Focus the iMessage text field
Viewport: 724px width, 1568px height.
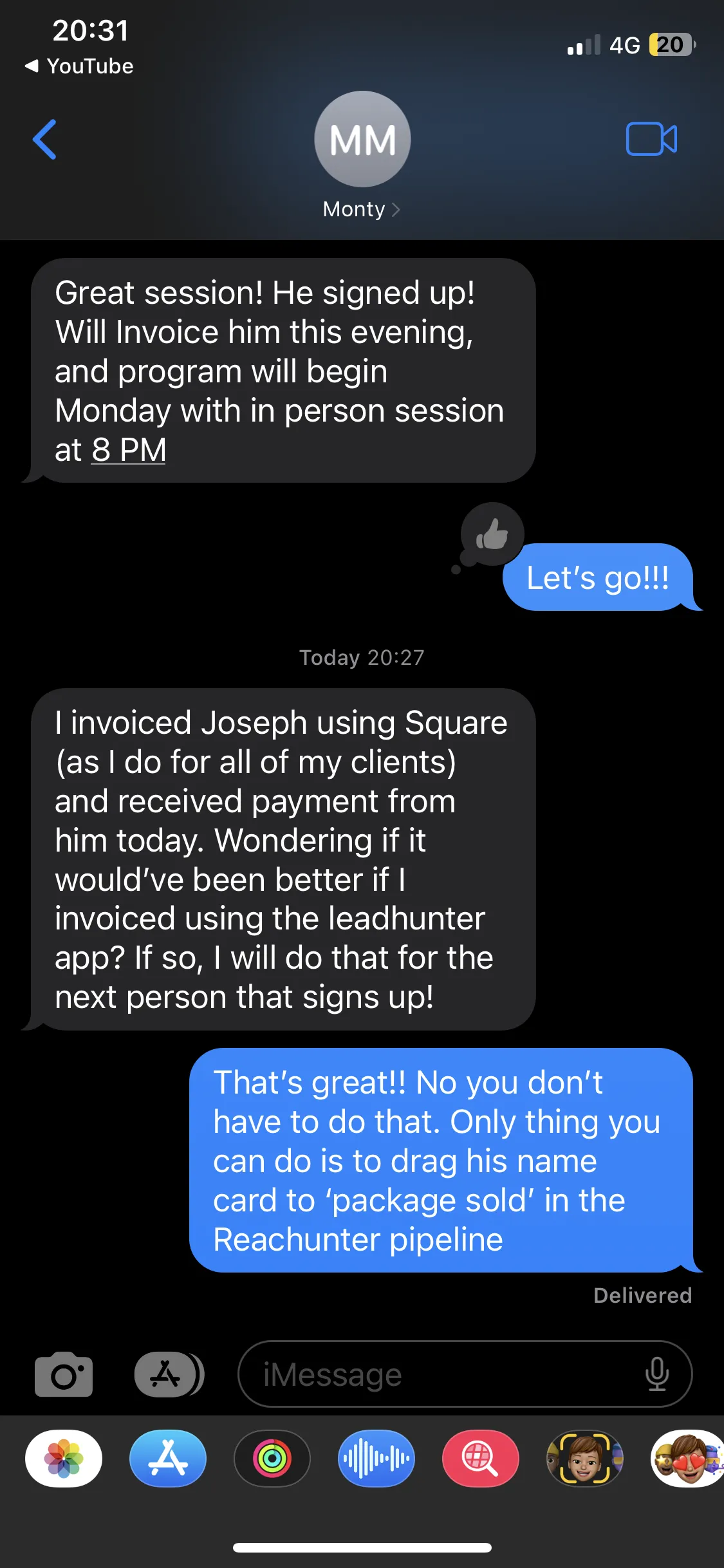click(x=438, y=1374)
